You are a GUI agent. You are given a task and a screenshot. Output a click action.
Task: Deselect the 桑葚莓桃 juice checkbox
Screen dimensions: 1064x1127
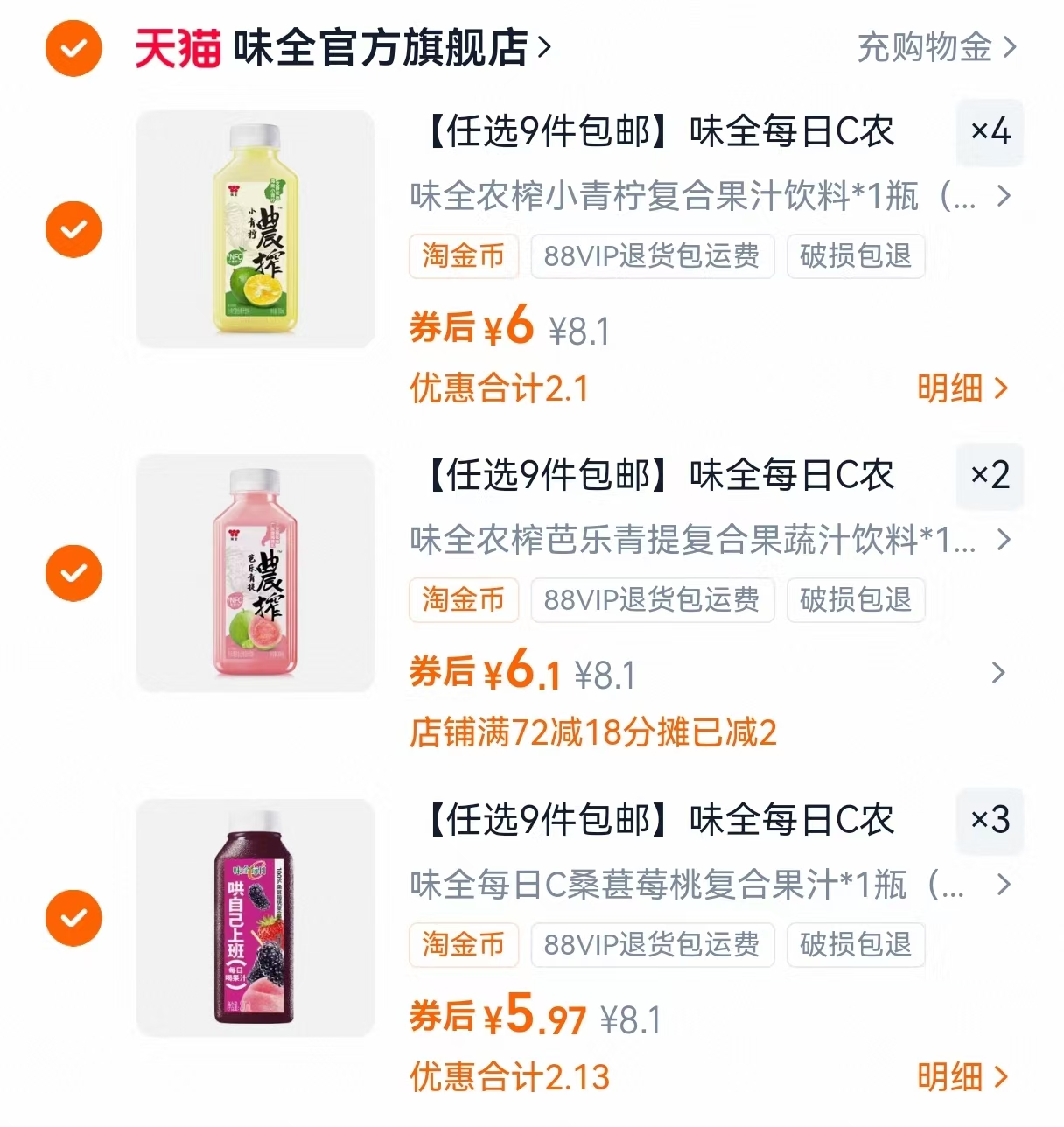pyautogui.click(x=73, y=917)
